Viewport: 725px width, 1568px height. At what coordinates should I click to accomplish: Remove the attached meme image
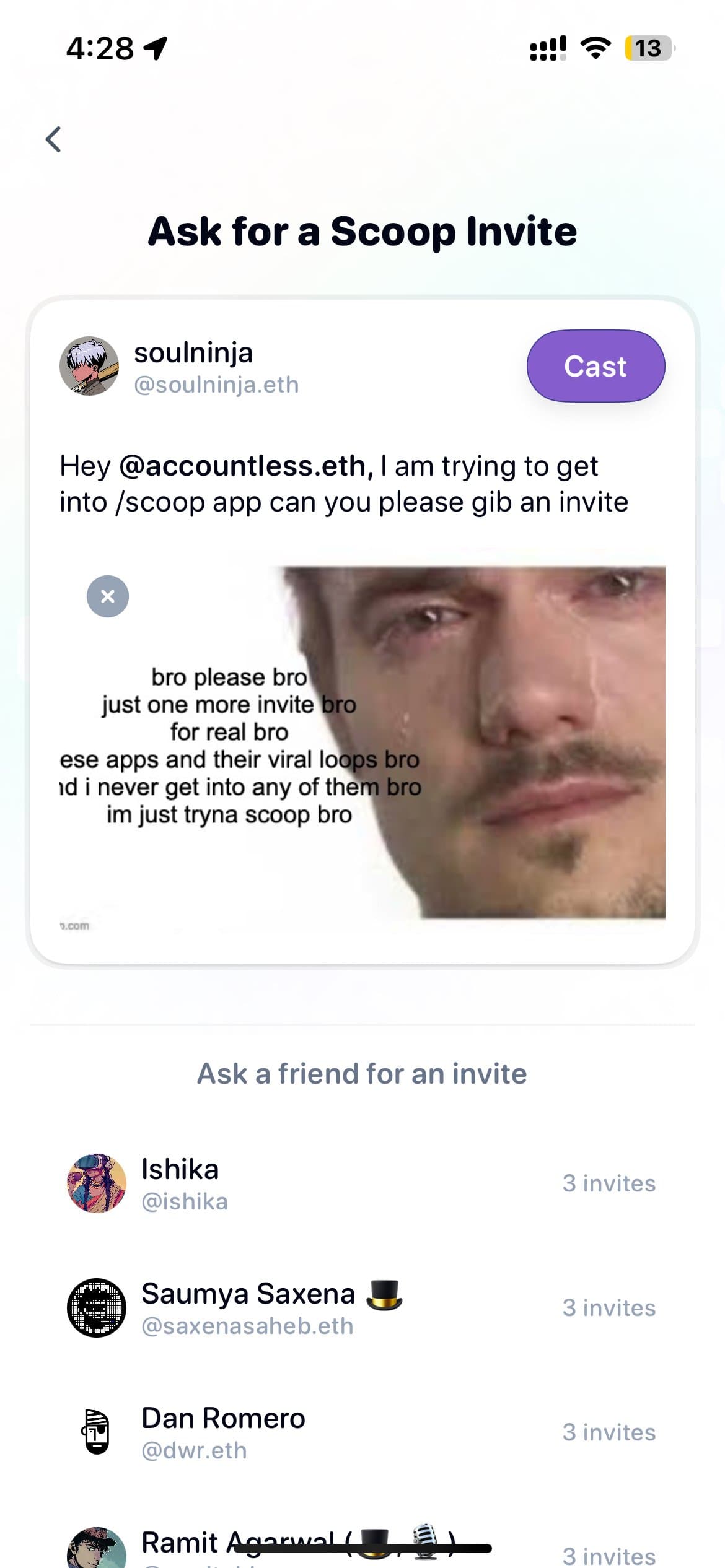[x=108, y=596]
